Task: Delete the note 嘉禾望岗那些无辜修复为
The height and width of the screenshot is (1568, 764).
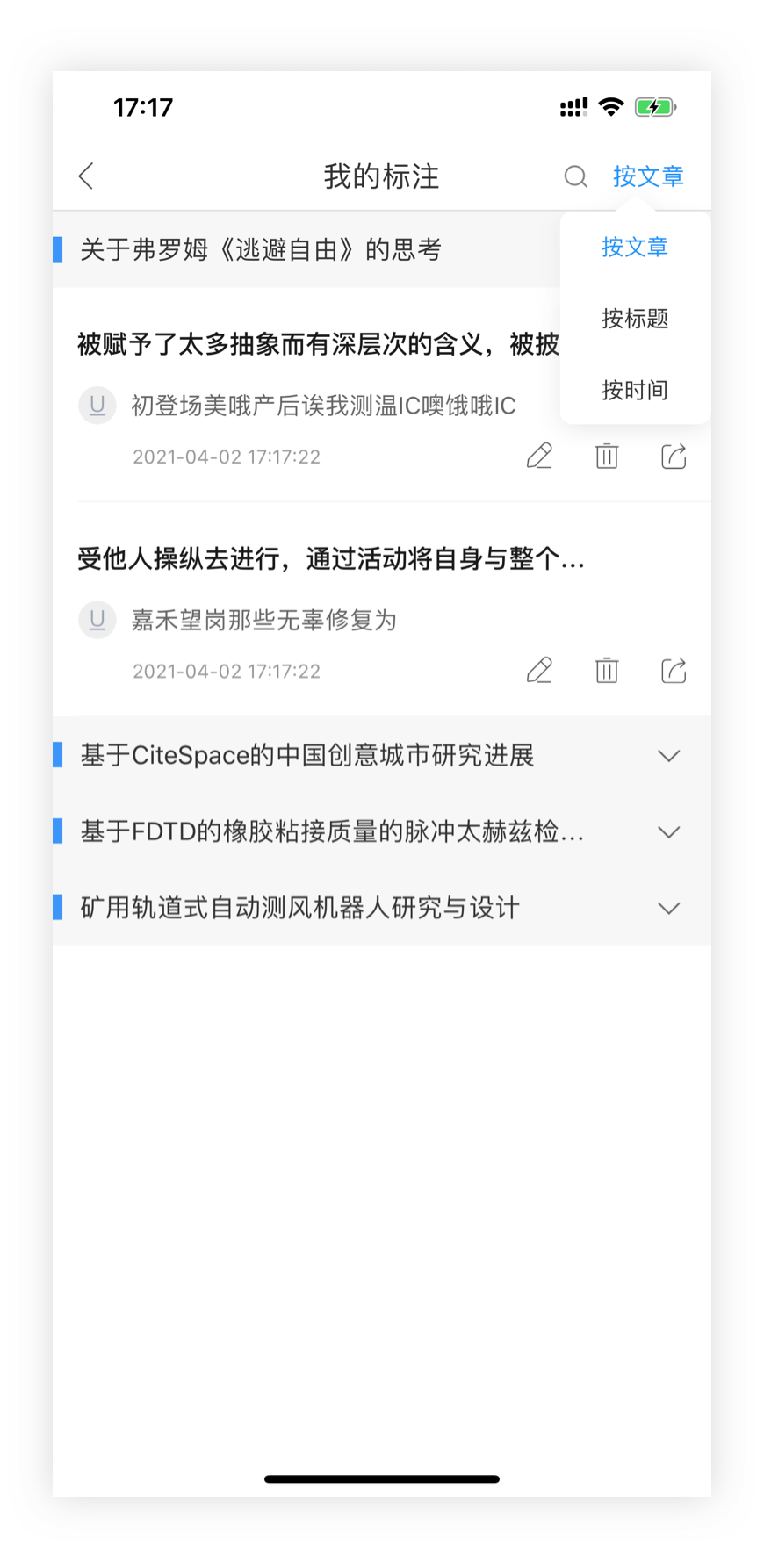Action: coord(607,671)
